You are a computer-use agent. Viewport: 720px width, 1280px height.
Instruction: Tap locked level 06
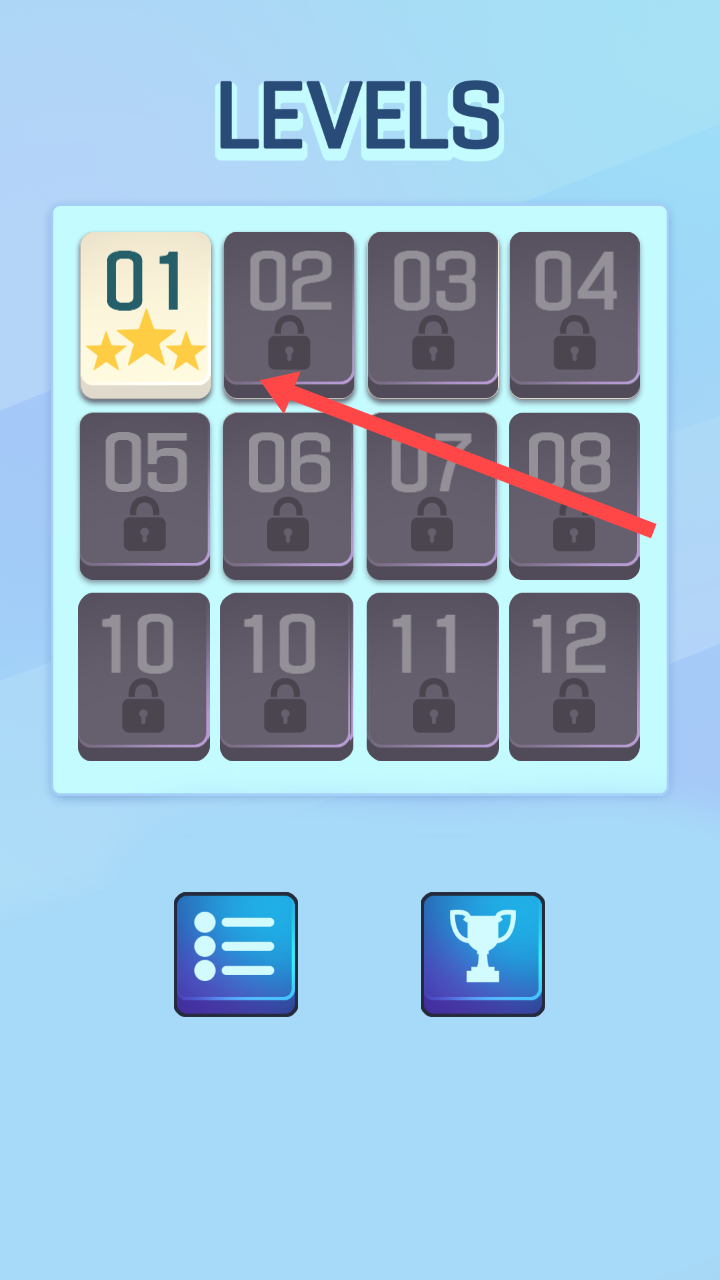288,493
